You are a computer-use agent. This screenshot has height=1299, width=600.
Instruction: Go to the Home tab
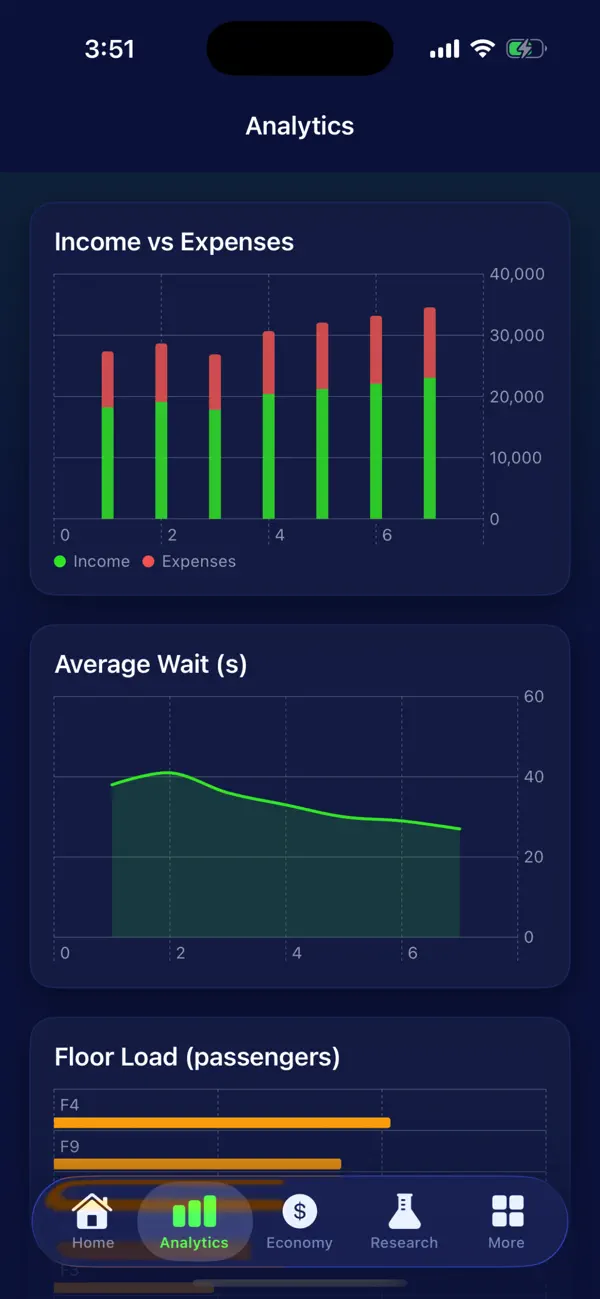pyautogui.click(x=93, y=1221)
